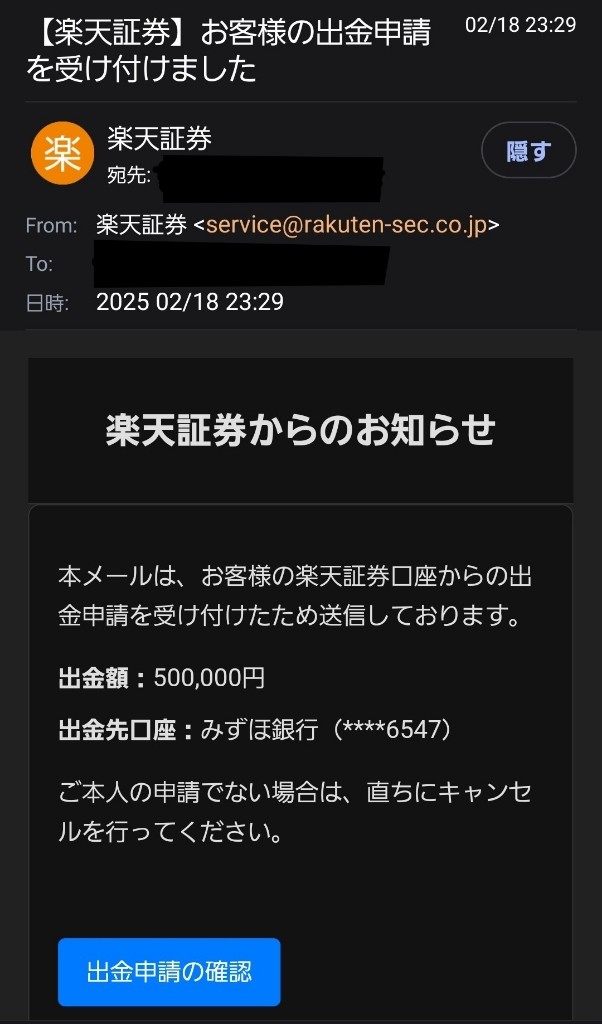Open the service@rakuten-sec.co.jp sender address
The width and height of the screenshot is (602, 1024).
(346, 225)
